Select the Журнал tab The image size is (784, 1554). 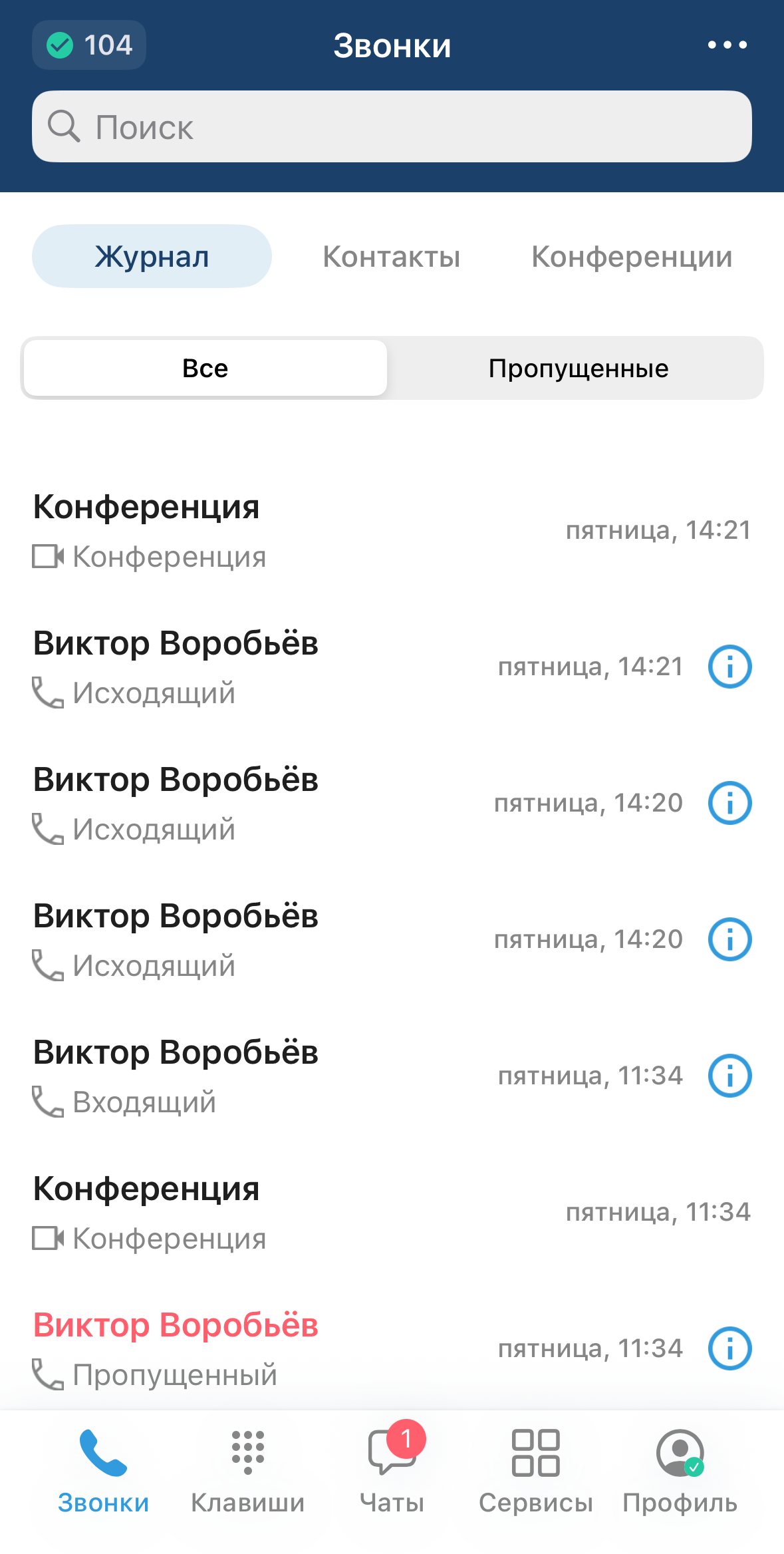(152, 257)
